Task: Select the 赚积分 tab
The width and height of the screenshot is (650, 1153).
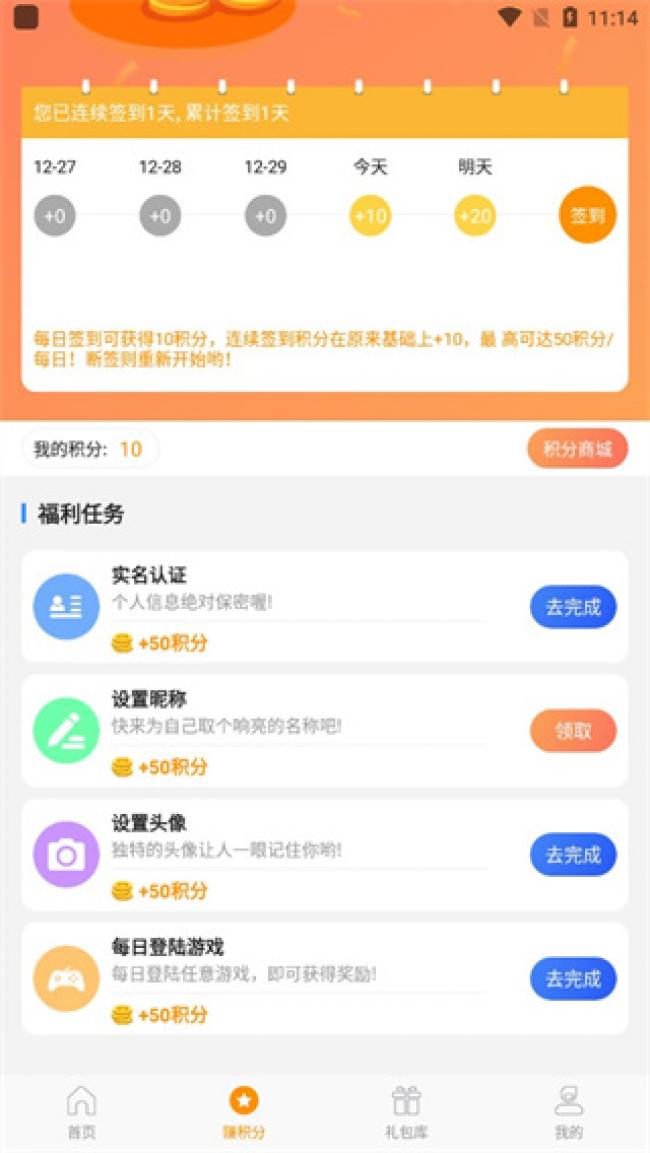Action: click(x=244, y=1112)
